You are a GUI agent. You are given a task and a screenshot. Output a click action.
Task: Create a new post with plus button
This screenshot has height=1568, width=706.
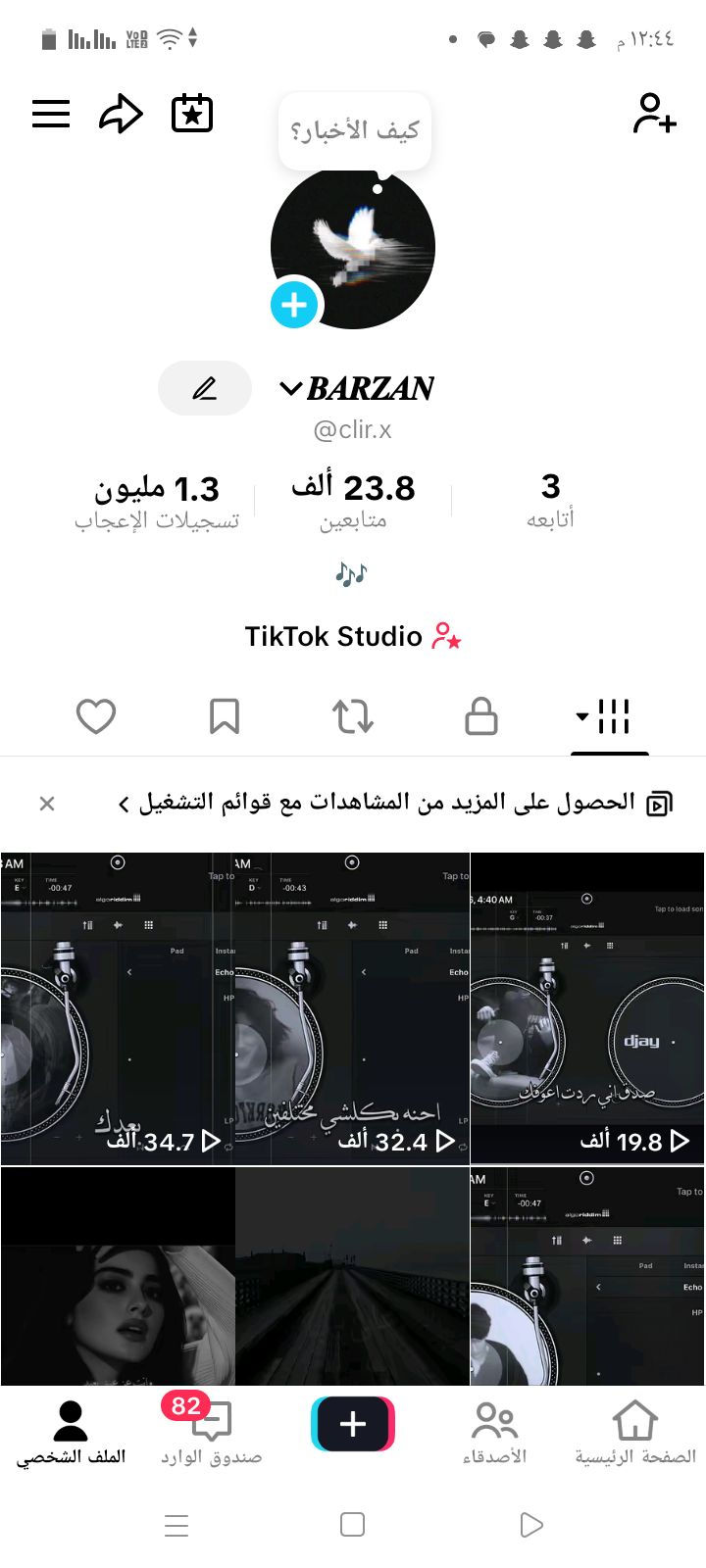(x=353, y=1423)
